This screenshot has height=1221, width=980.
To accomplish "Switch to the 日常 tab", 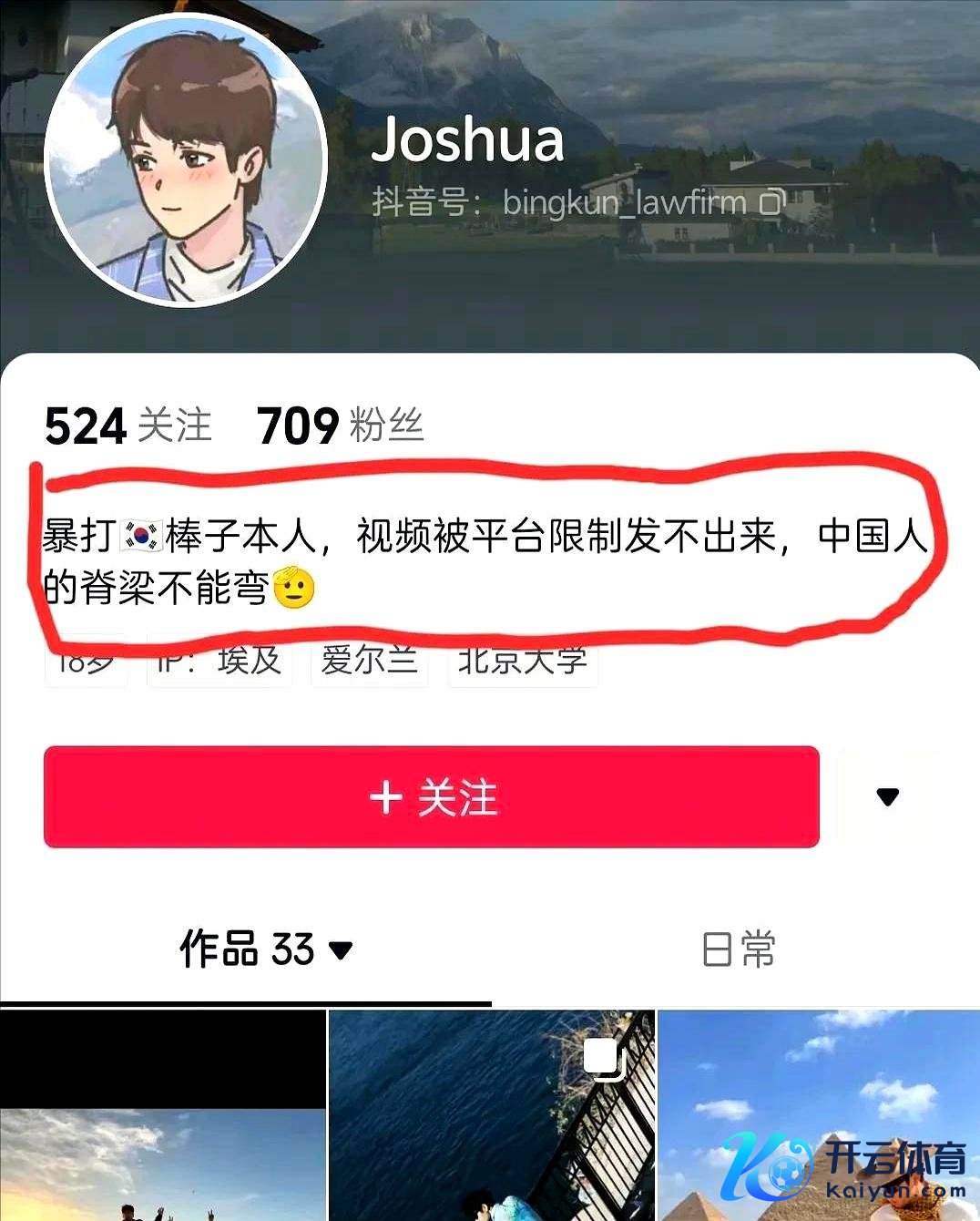I will coord(738,949).
